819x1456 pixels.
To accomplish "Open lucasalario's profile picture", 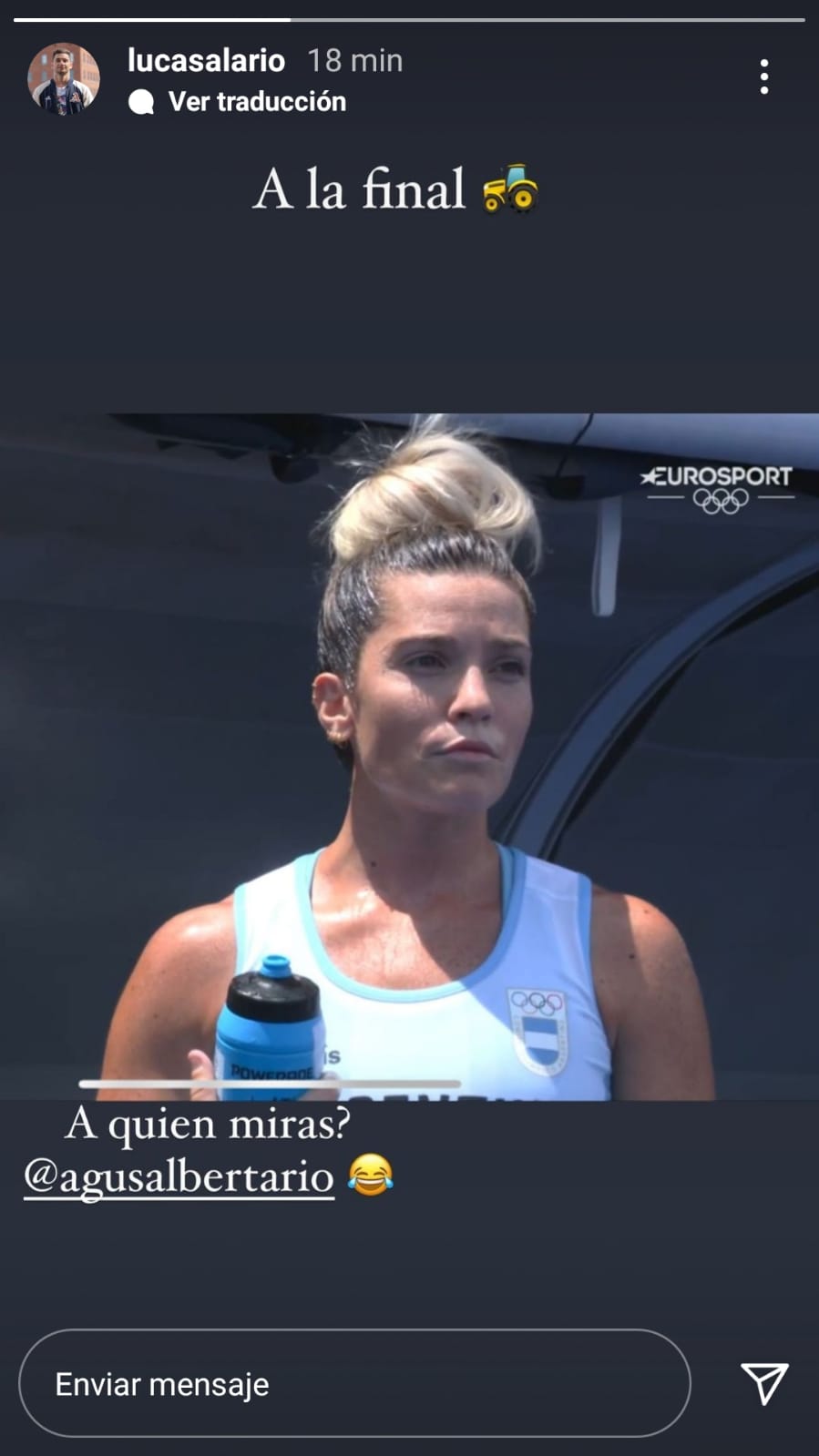I will pyautogui.click(x=63, y=79).
